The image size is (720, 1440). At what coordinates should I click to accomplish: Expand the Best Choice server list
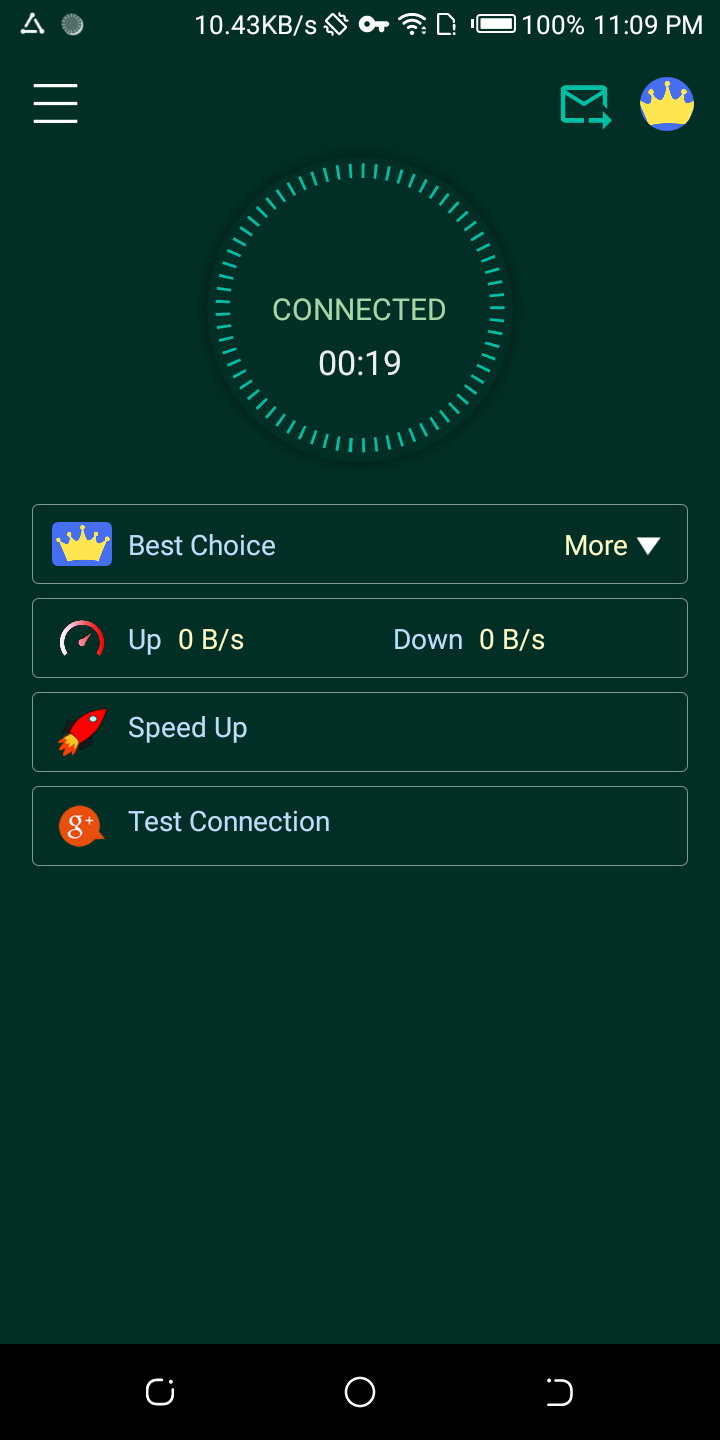[x=611, y=545]
